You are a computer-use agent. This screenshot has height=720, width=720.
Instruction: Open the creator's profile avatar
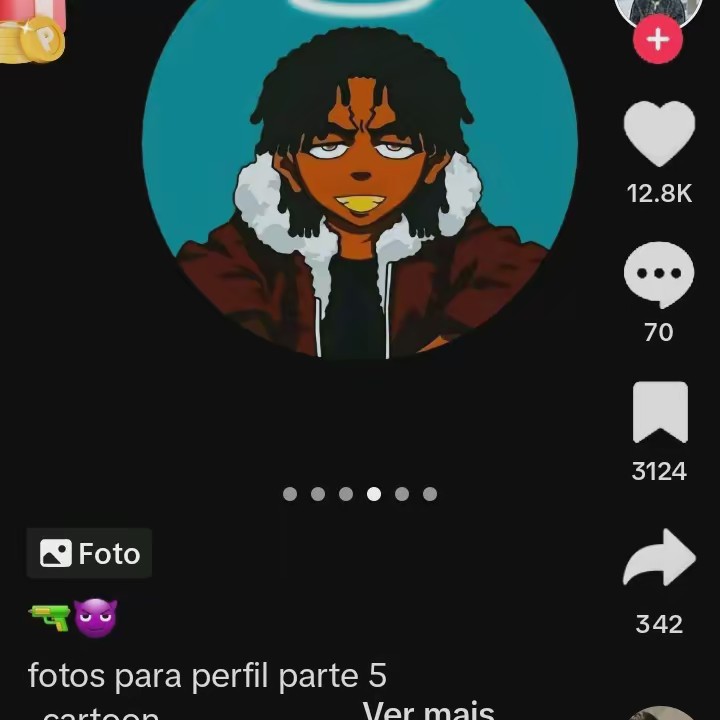[657, 10]
